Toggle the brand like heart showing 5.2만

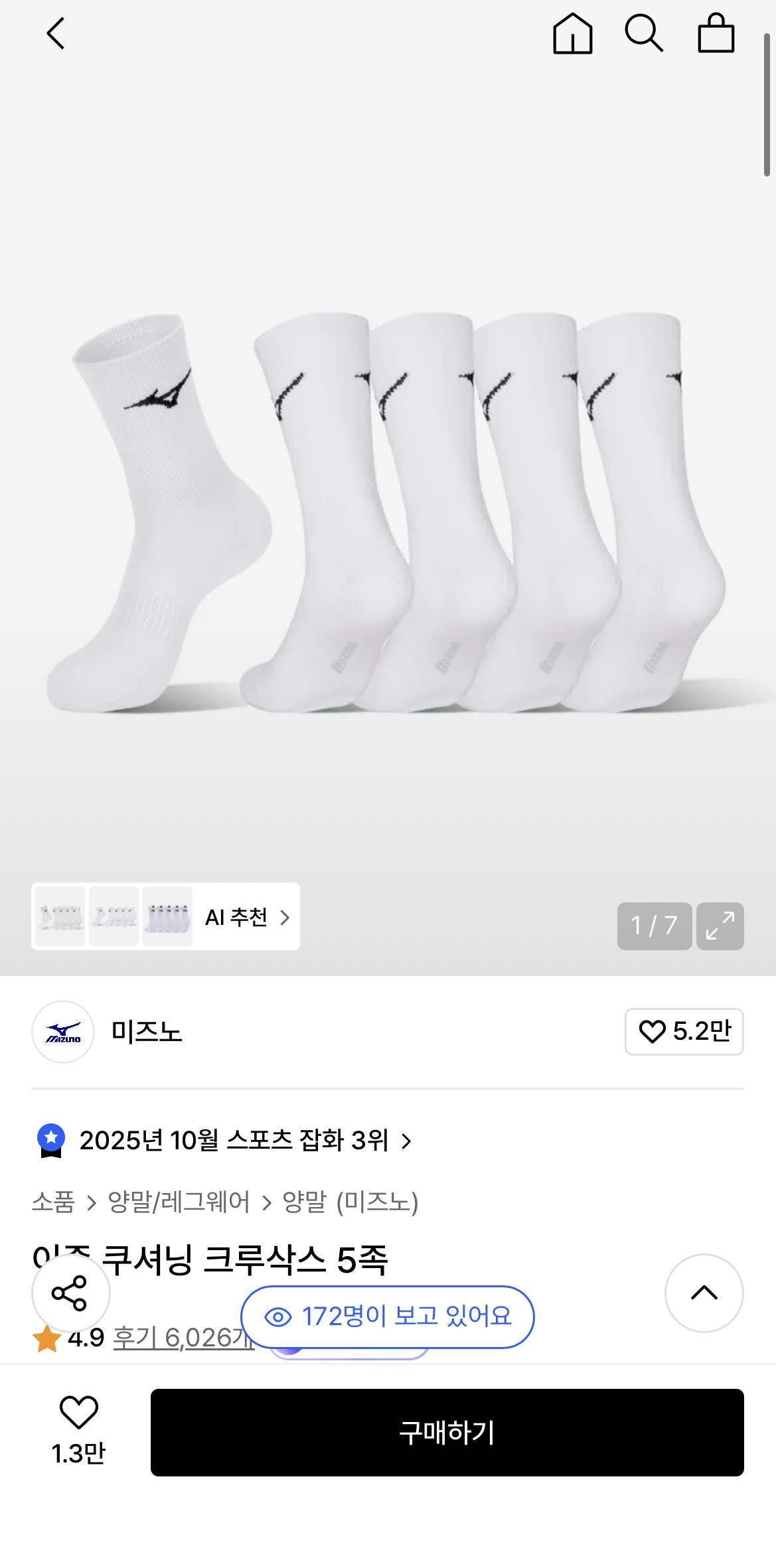coord(684,1033)
